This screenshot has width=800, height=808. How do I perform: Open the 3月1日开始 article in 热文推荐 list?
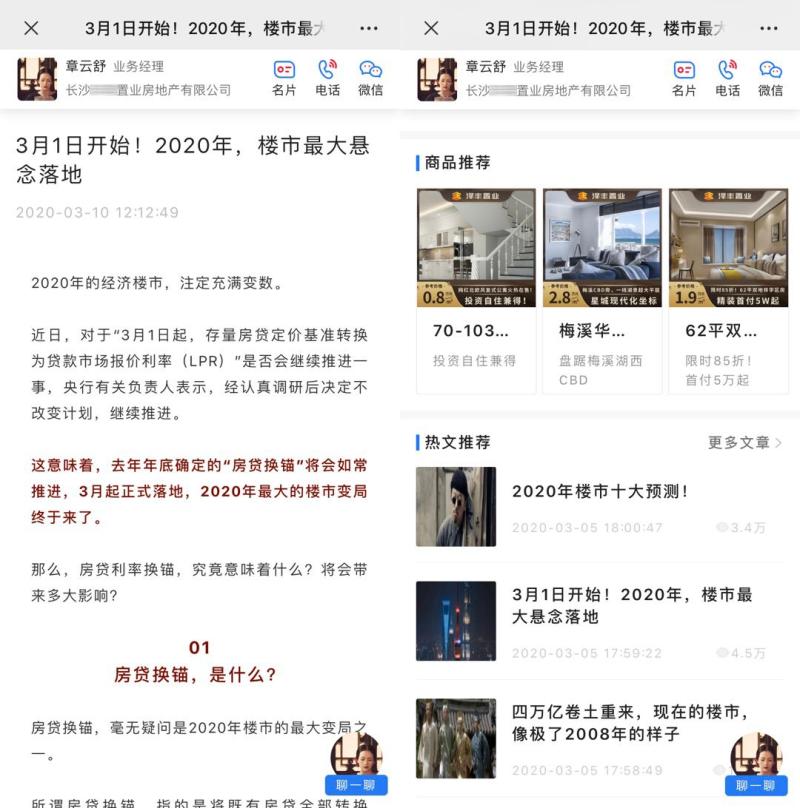point(632,605)
